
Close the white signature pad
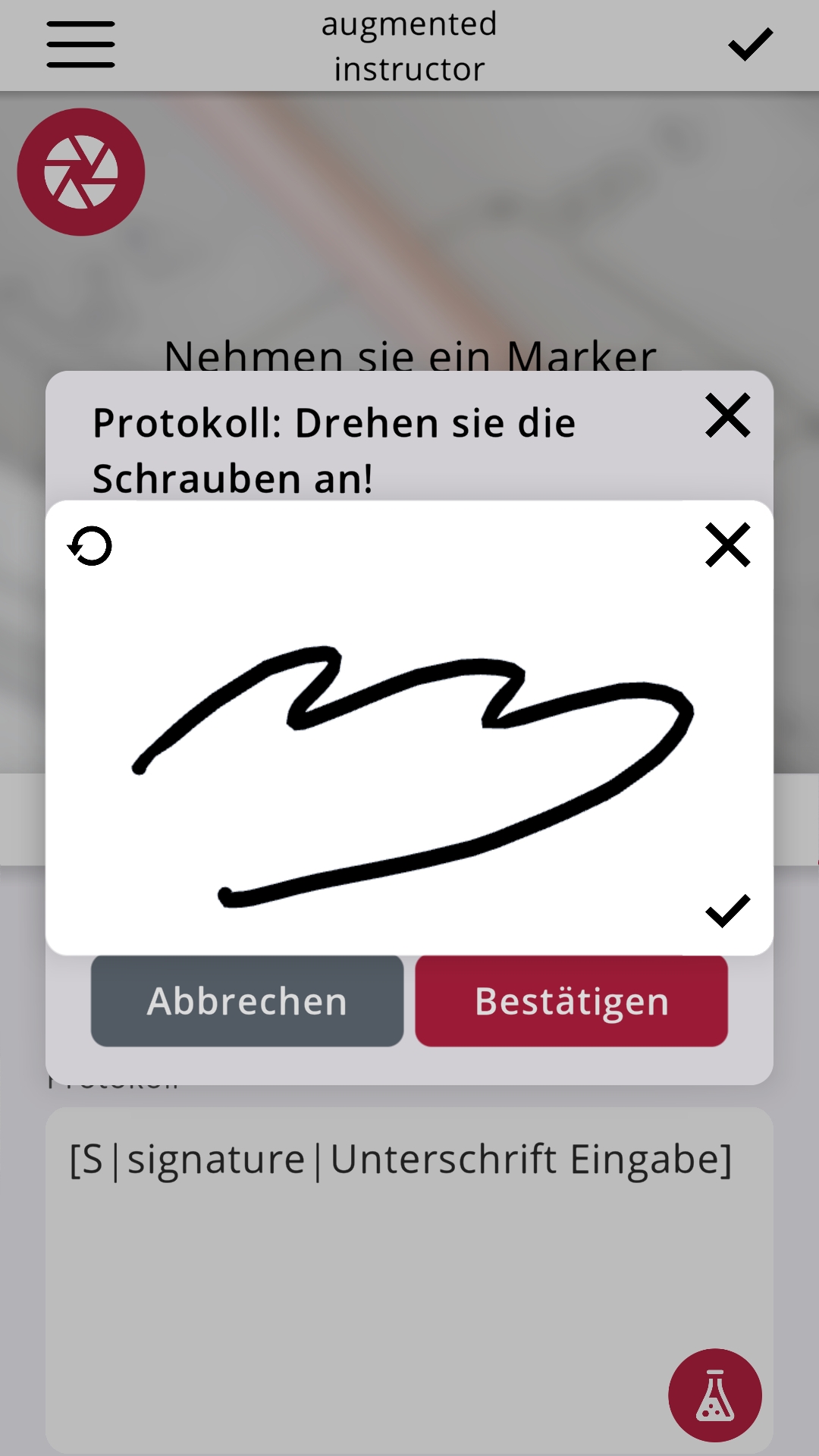coord(726,544)
